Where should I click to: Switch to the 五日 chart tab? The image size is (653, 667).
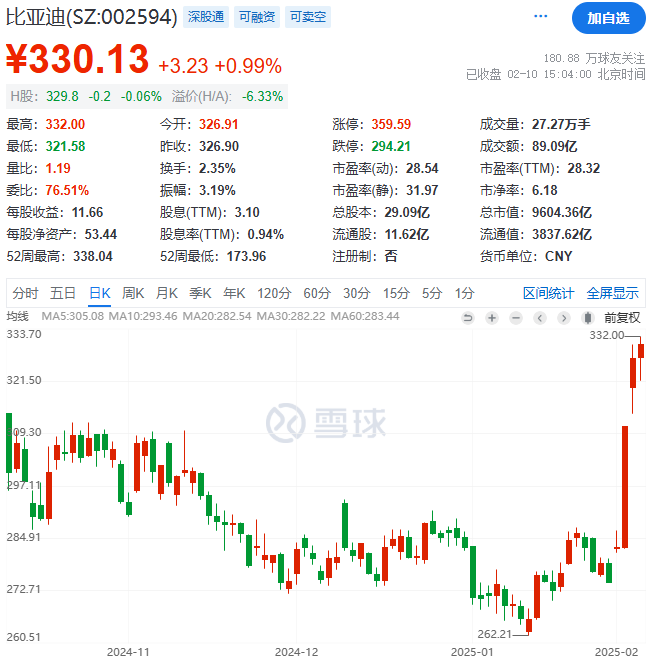[x=63, y=293]
